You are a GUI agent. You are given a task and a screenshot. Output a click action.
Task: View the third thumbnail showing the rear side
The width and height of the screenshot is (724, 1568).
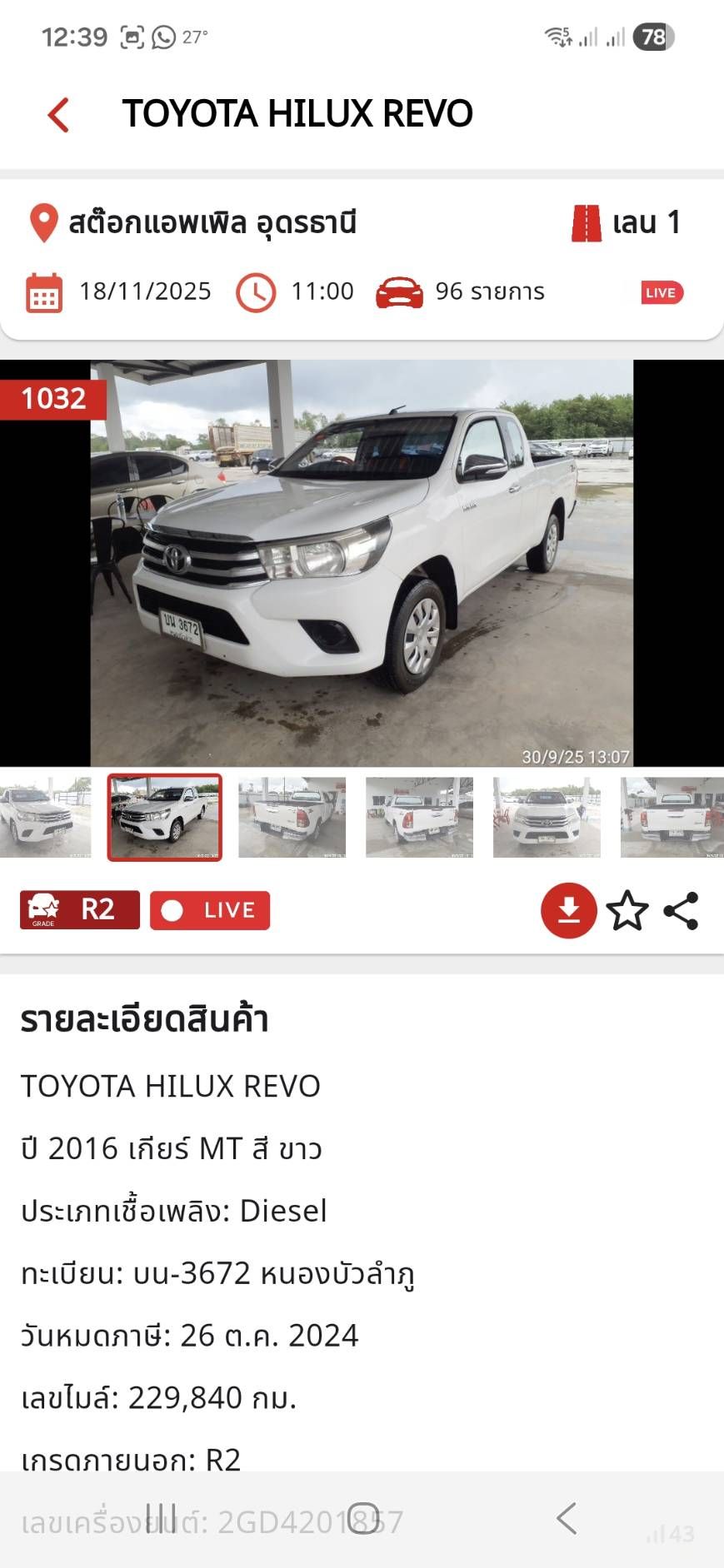tap(292, 817)
